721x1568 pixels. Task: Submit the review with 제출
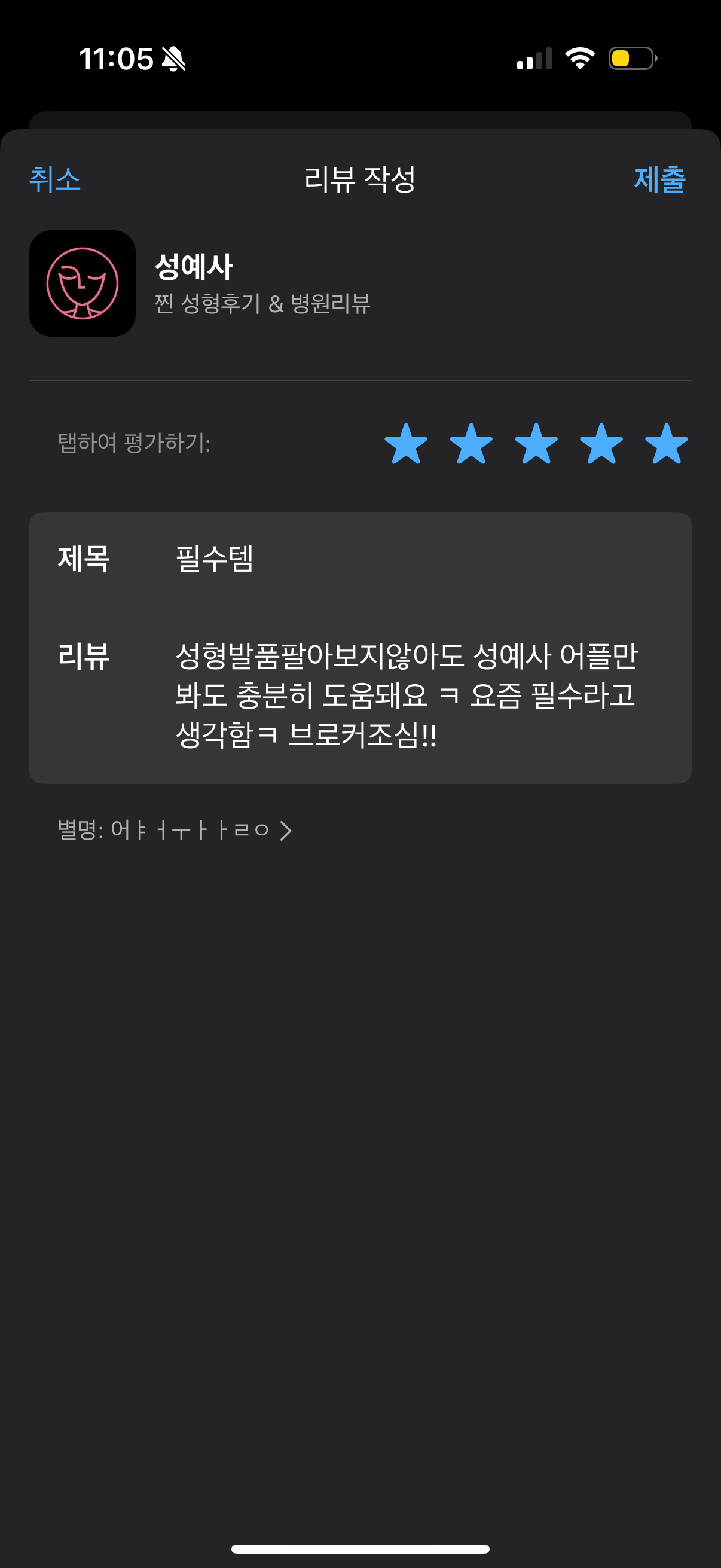659,179
